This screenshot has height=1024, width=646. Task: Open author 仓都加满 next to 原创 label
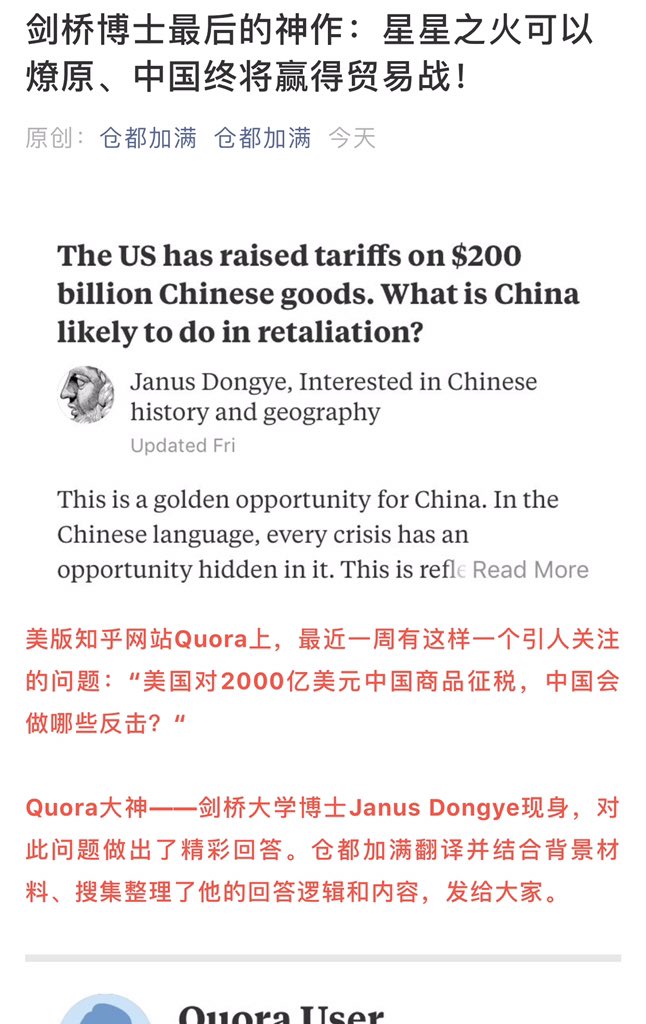coord(148,139)
